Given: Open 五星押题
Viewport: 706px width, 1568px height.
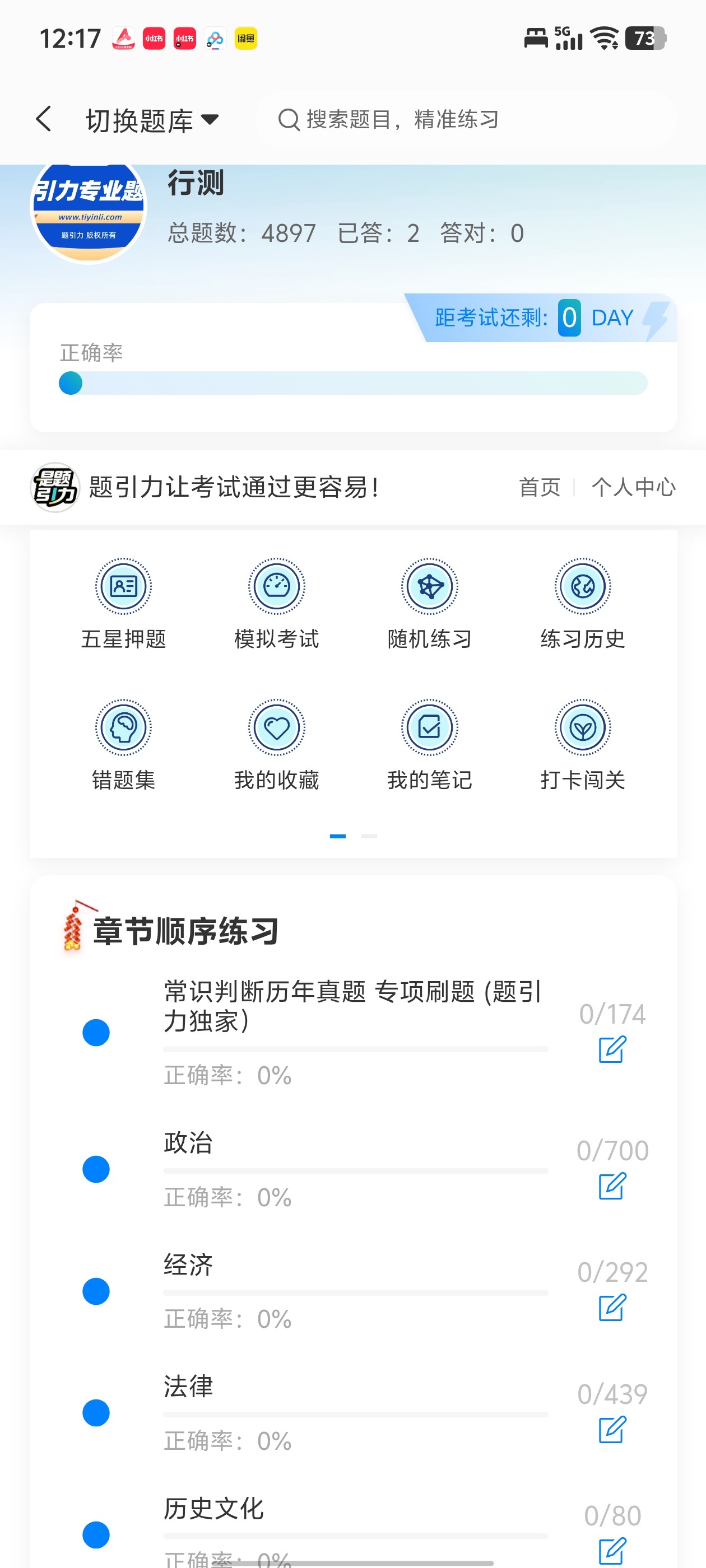Looking at the screenshot, I should point(124,603).
